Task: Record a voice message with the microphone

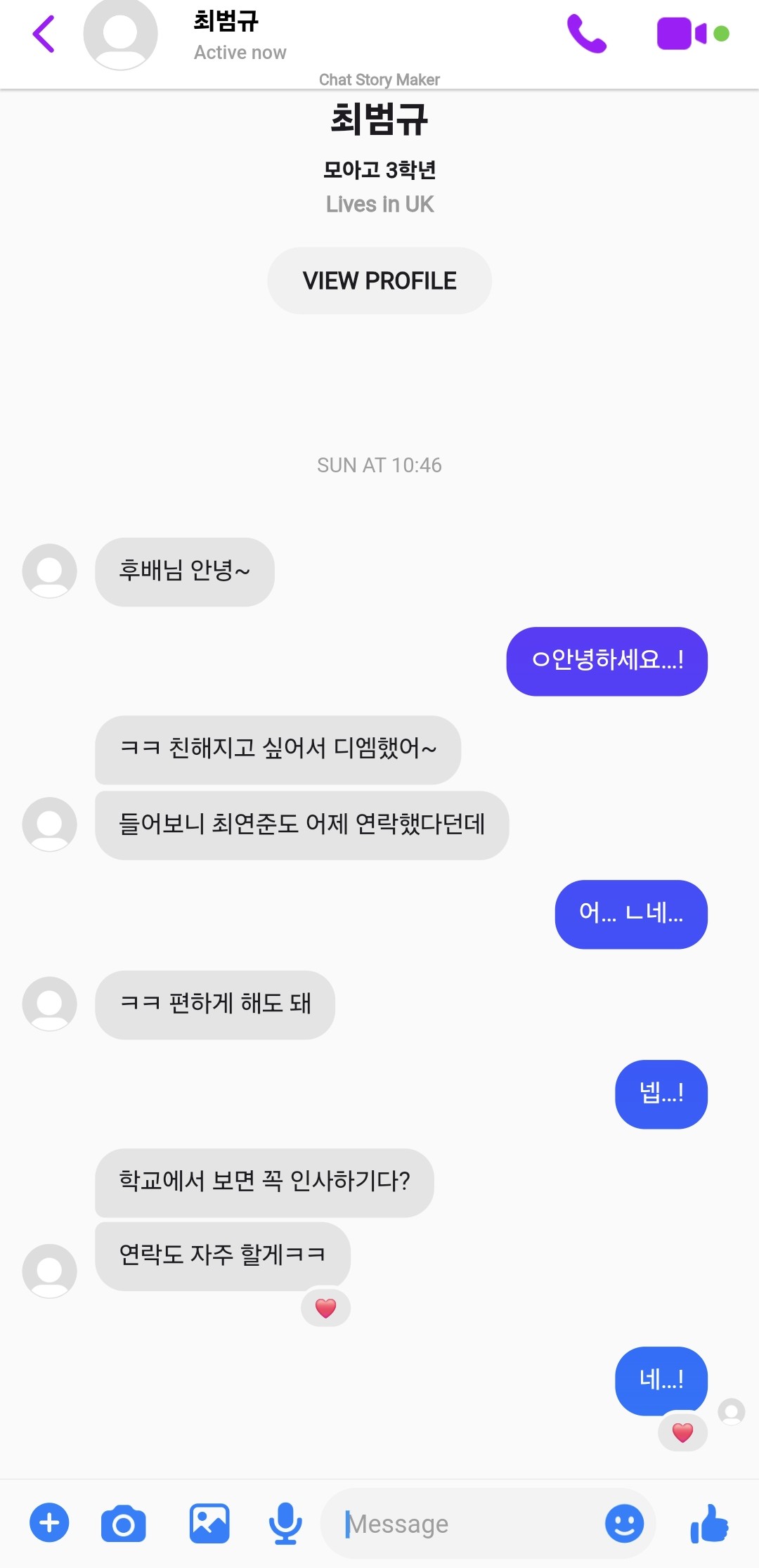Action: pos(285,1523)
